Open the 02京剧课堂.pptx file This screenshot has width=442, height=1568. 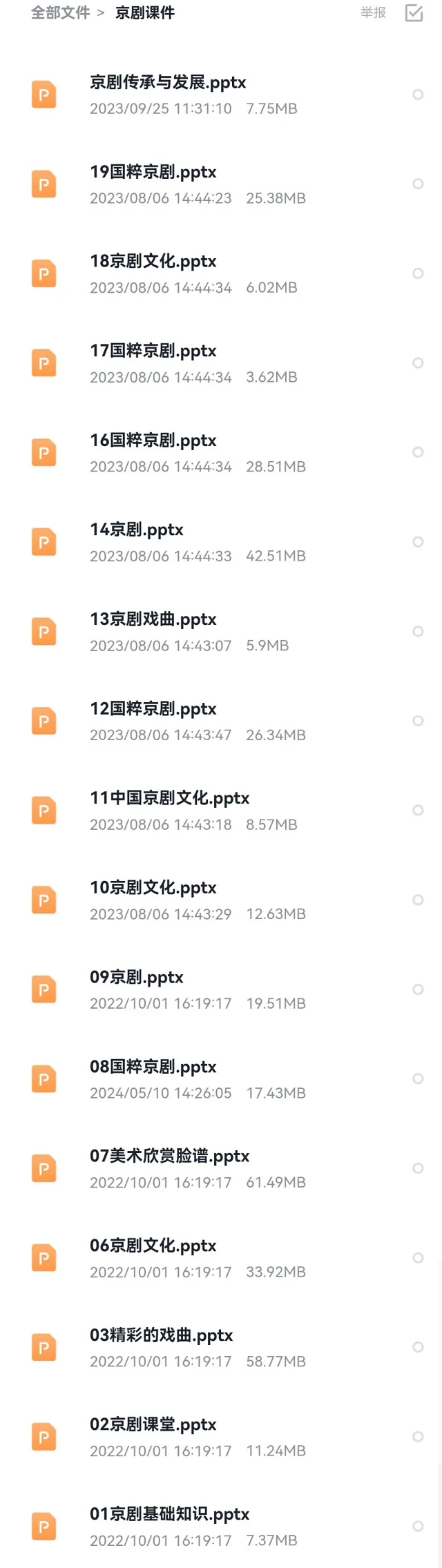tap(153, 1425)
